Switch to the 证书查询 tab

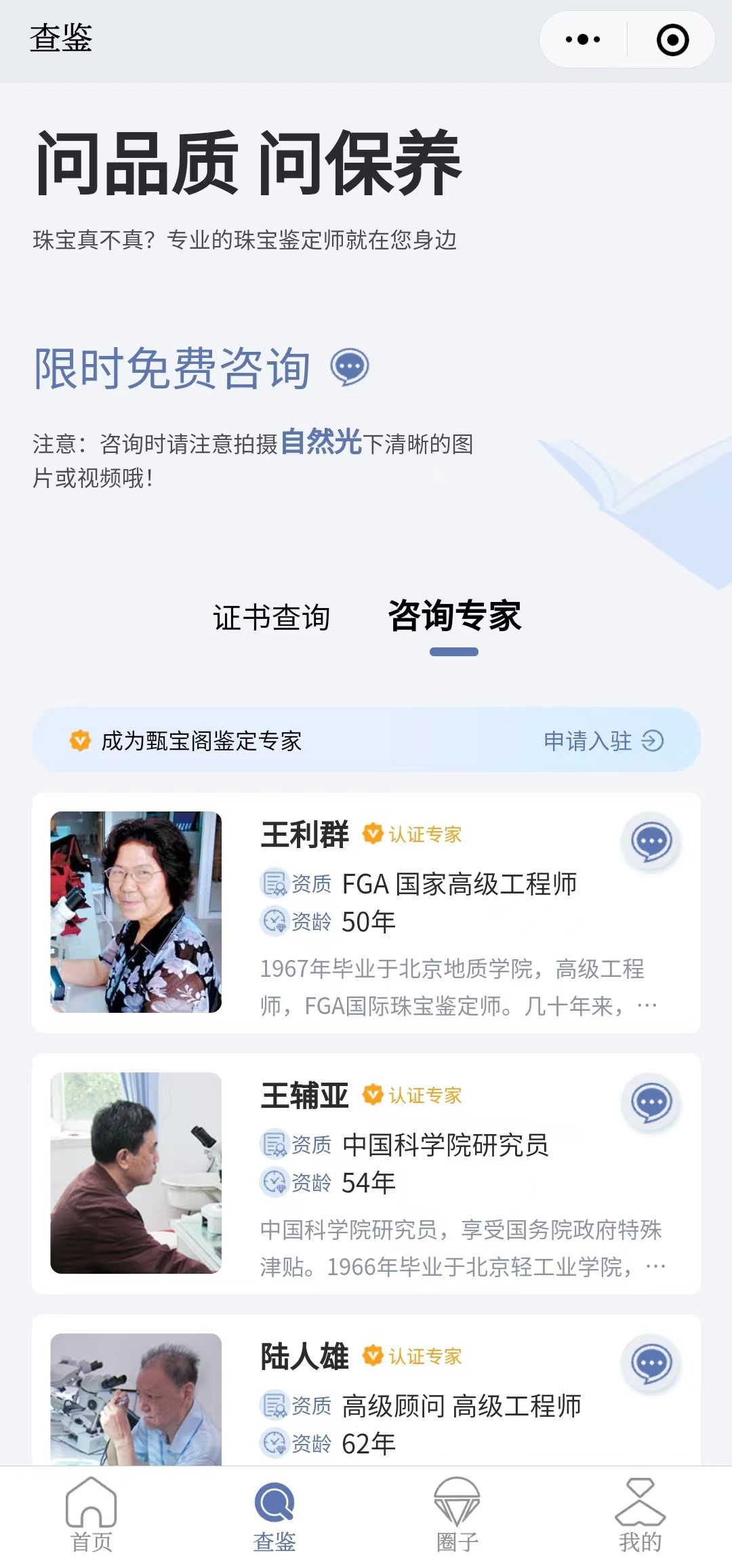click(271, 618)
